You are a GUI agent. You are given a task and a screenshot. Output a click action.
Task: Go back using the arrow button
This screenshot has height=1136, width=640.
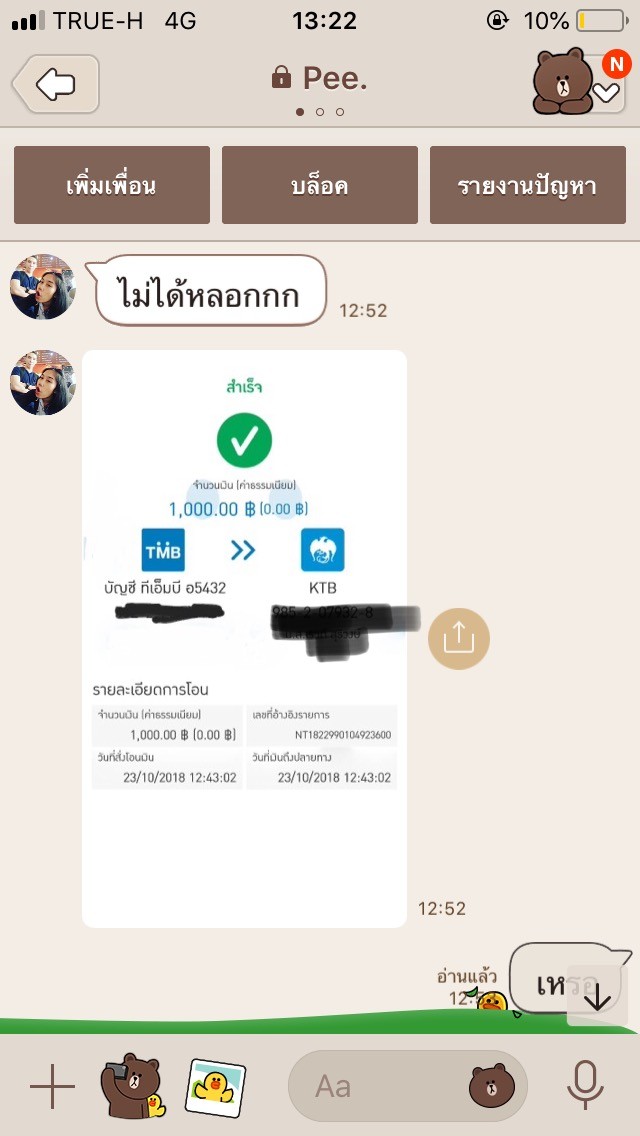click(56, 84)
